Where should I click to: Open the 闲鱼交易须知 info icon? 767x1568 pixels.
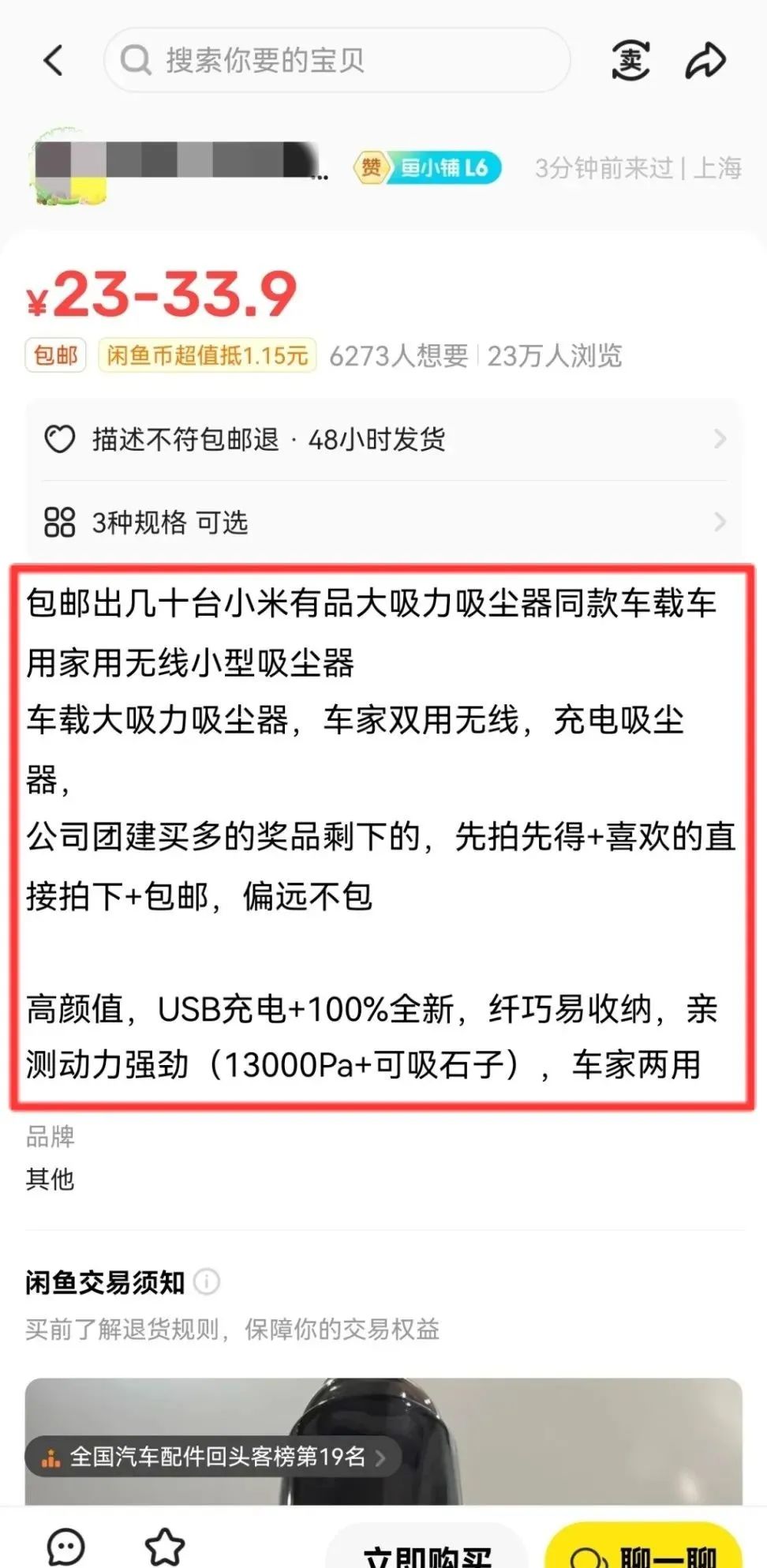point(207,1281)
